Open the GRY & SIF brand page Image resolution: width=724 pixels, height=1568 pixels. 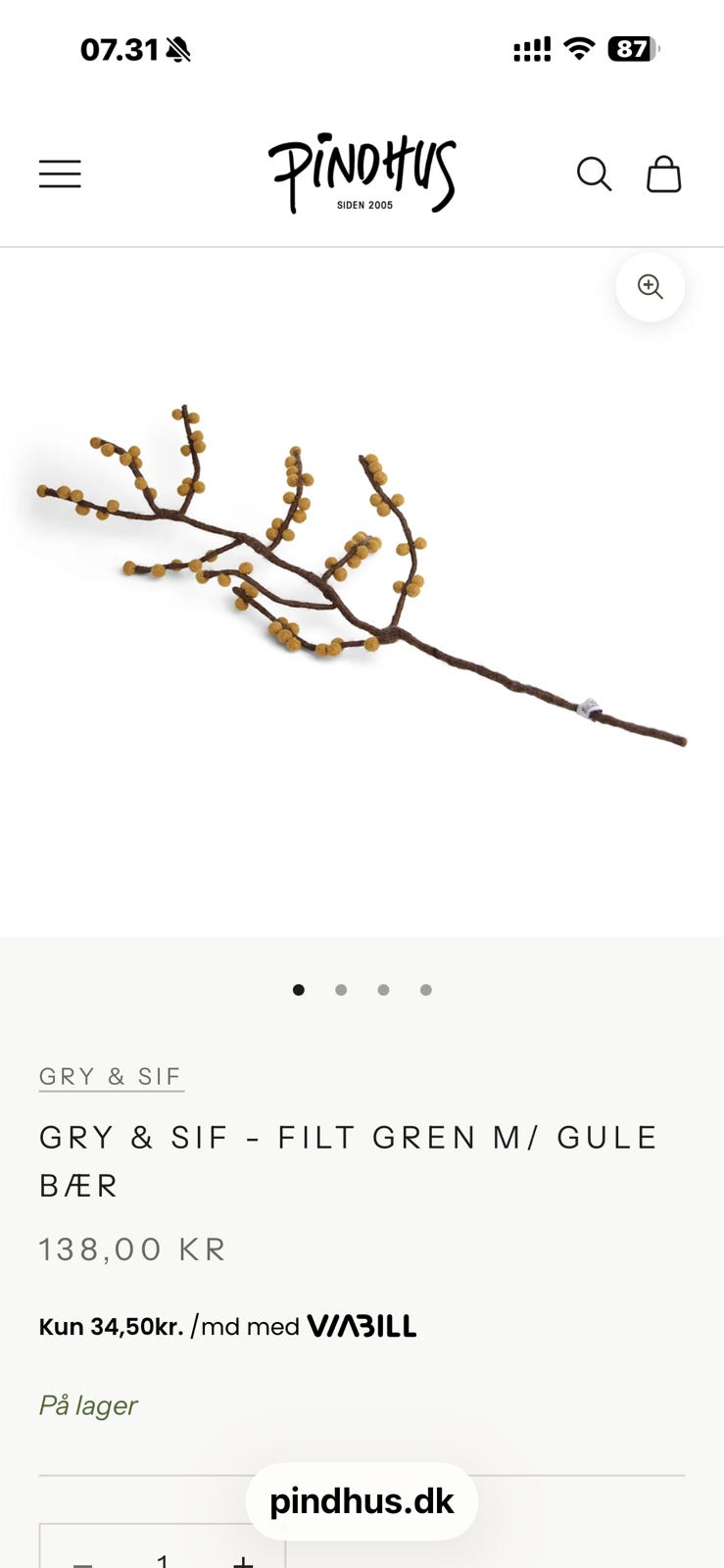click(x=111, y=1075)
